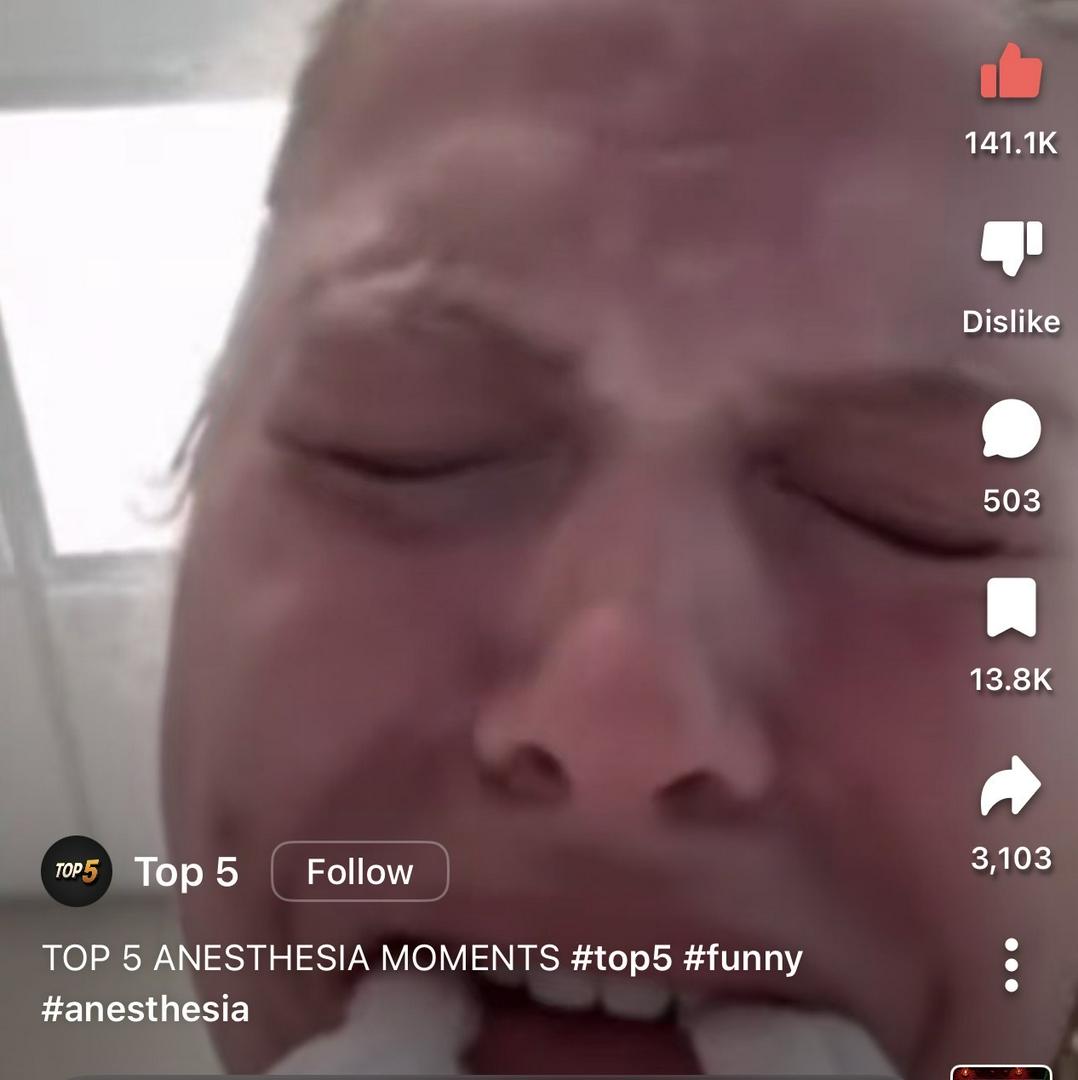1078x1080 pixels.
Task: Open Top 5 channel avatar
Action: 76,871
